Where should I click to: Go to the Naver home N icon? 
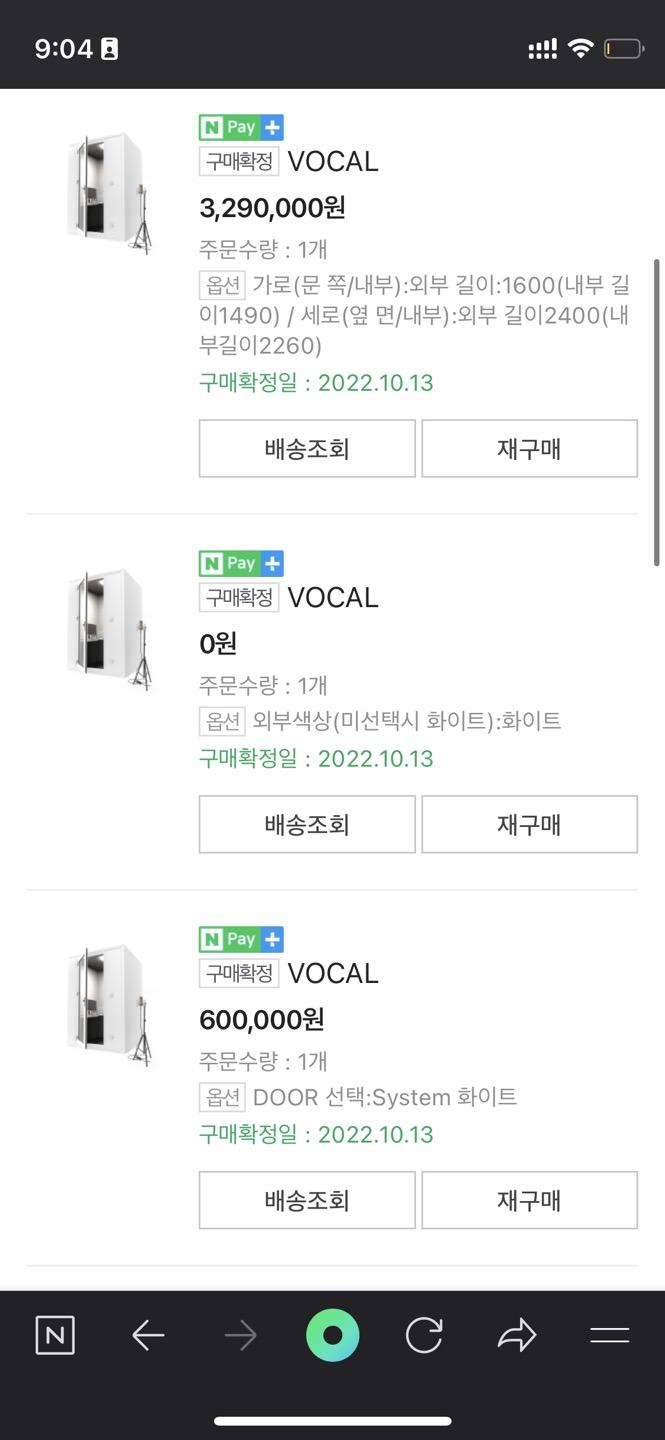coord(55,1336)
